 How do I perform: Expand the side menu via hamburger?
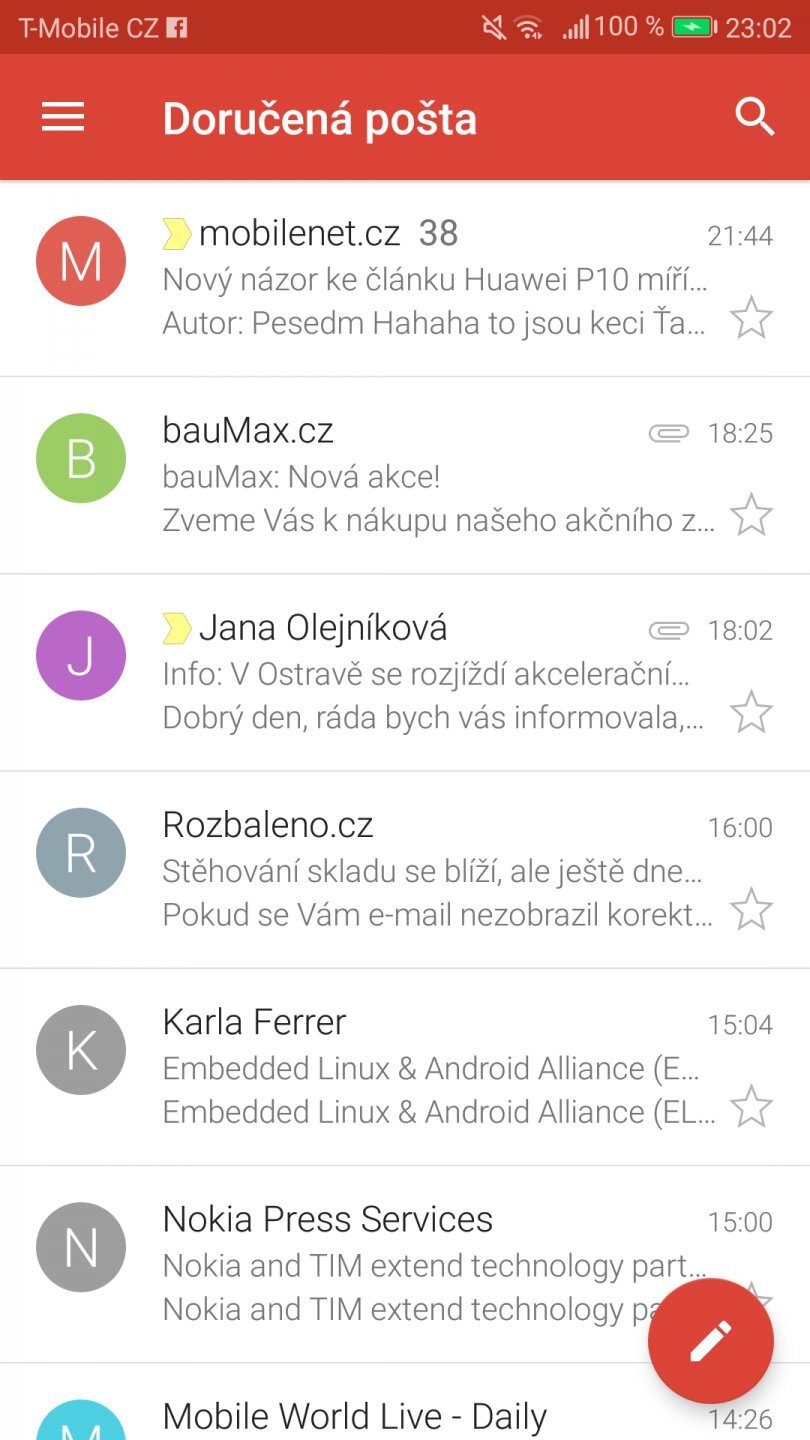(62, 116)
